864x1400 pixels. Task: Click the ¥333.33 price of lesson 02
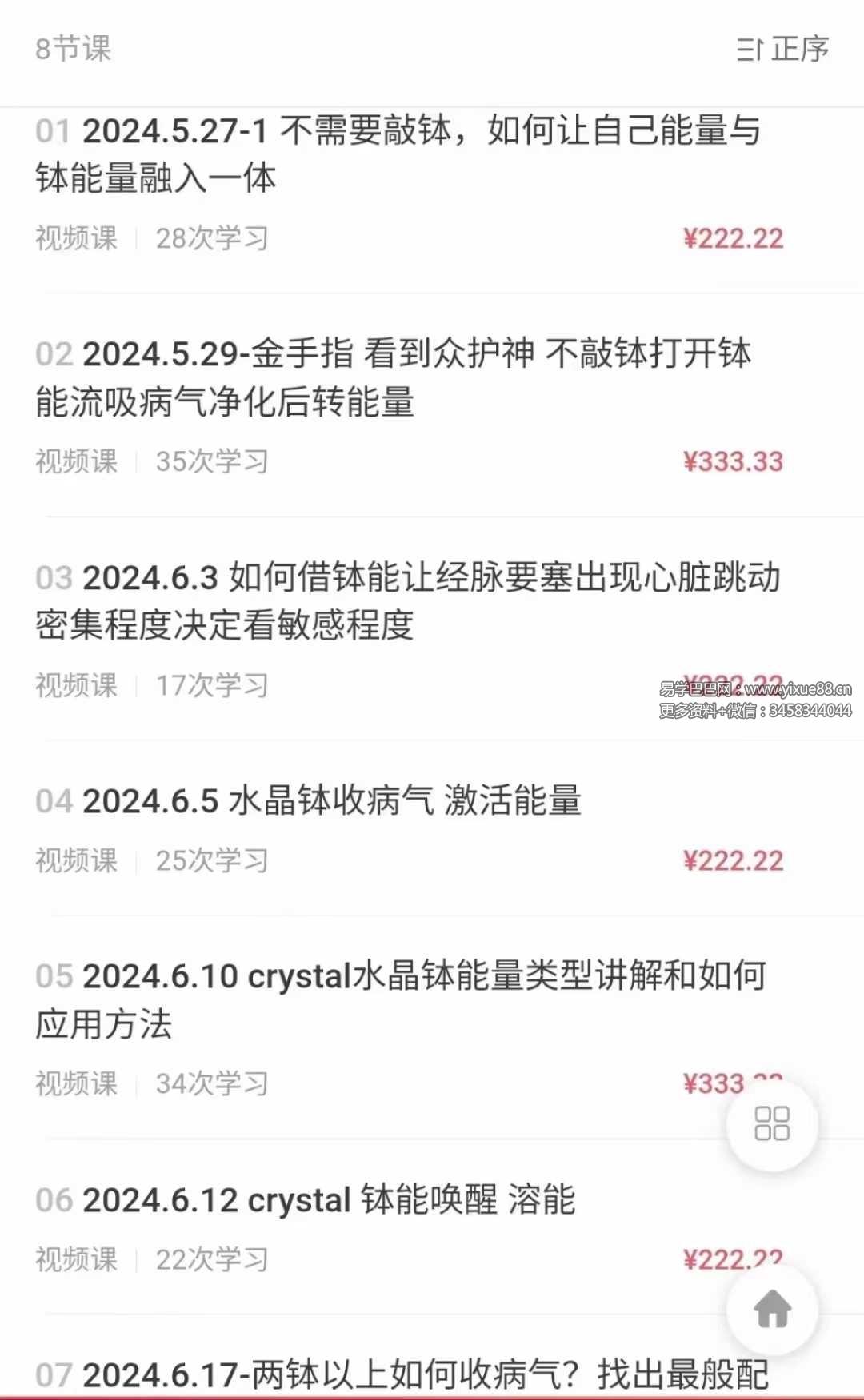coord(734,461)
